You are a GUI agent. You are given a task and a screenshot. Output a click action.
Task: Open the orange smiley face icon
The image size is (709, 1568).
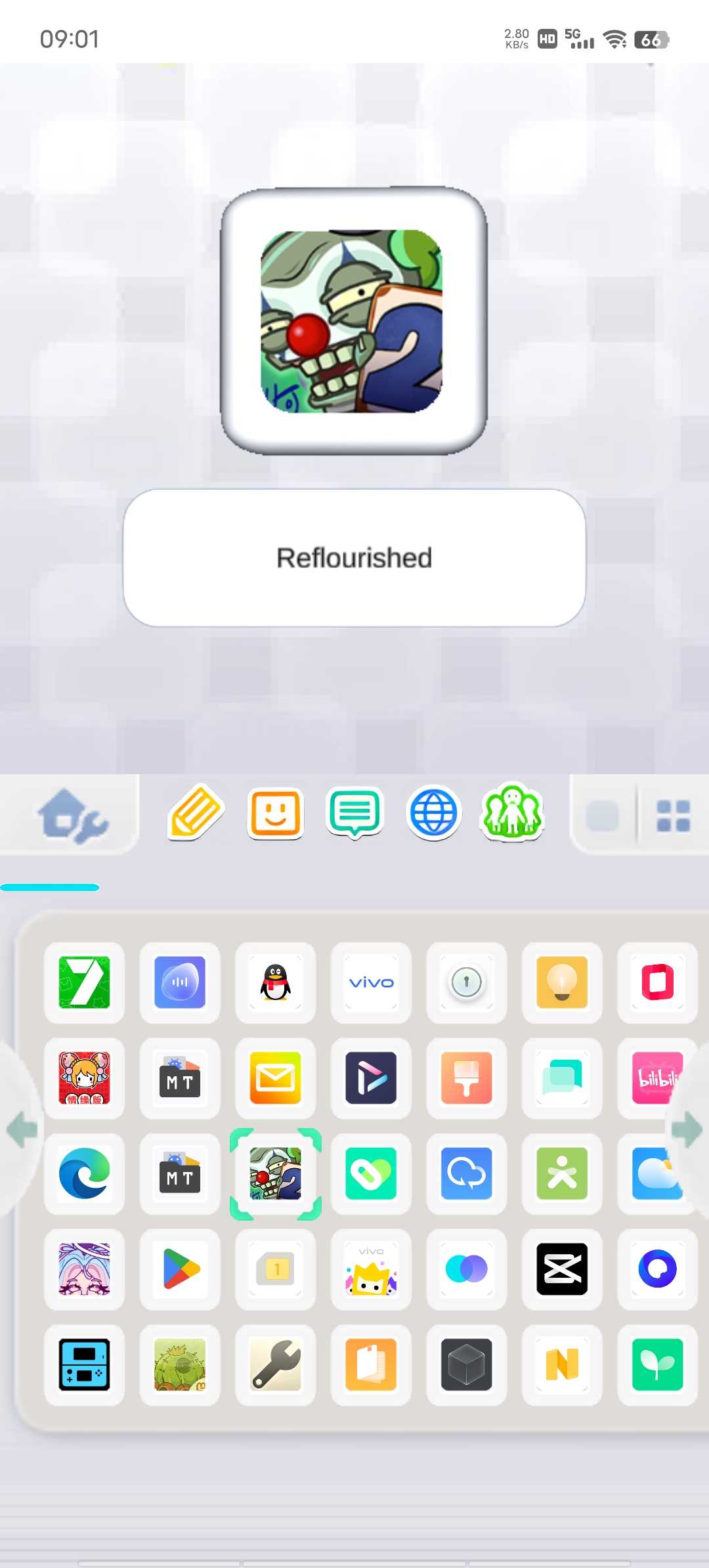pos(276,813)
